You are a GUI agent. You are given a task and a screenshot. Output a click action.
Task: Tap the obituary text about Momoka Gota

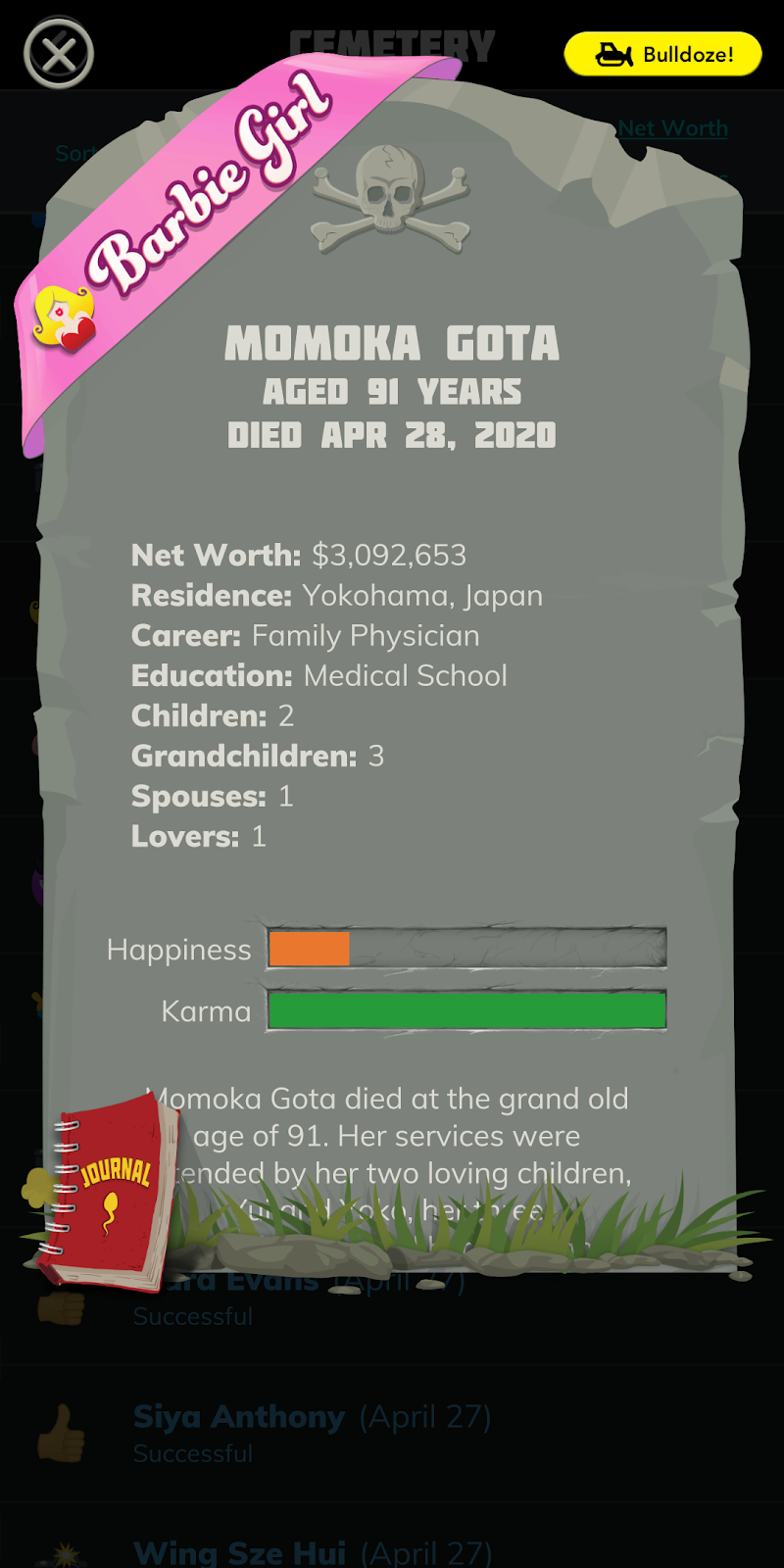(x=392, y=1137)
